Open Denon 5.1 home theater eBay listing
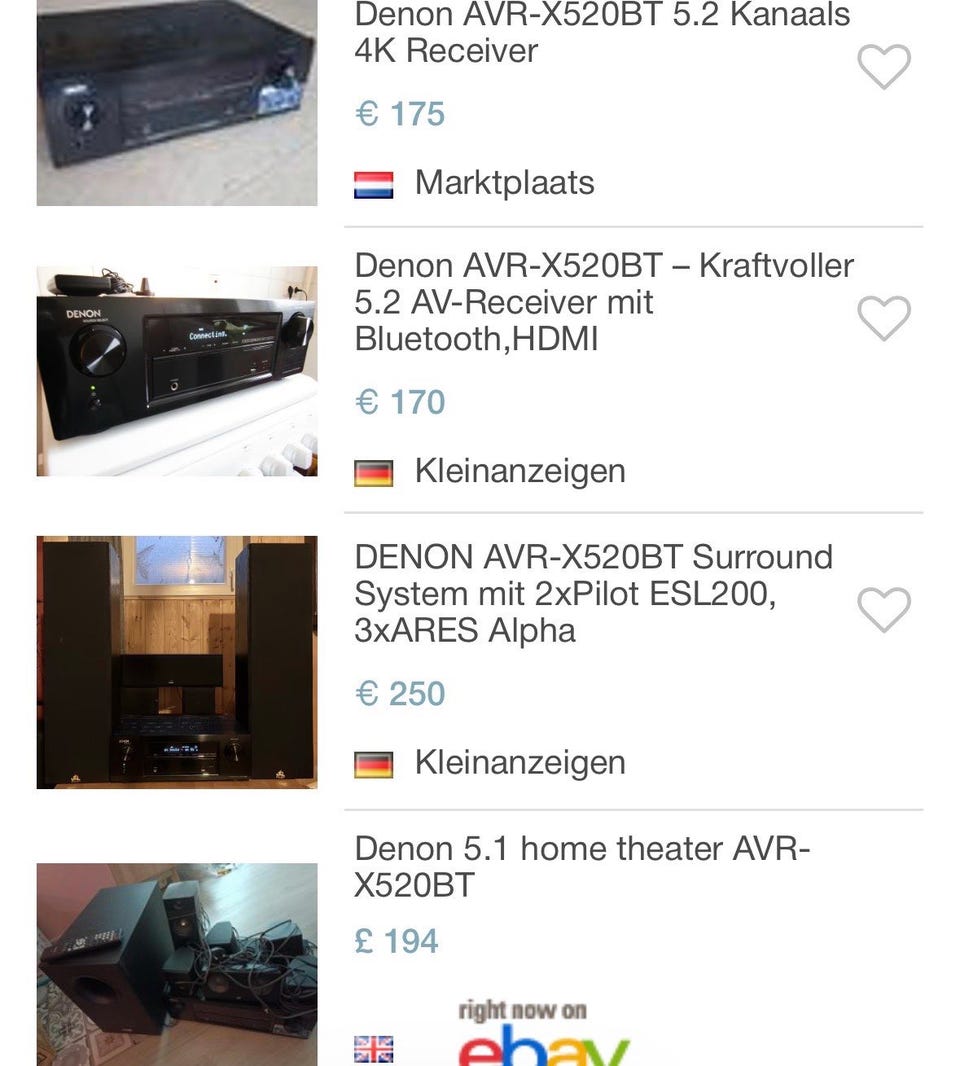Viewport: 960px width, 1066px height. point(581,866)
